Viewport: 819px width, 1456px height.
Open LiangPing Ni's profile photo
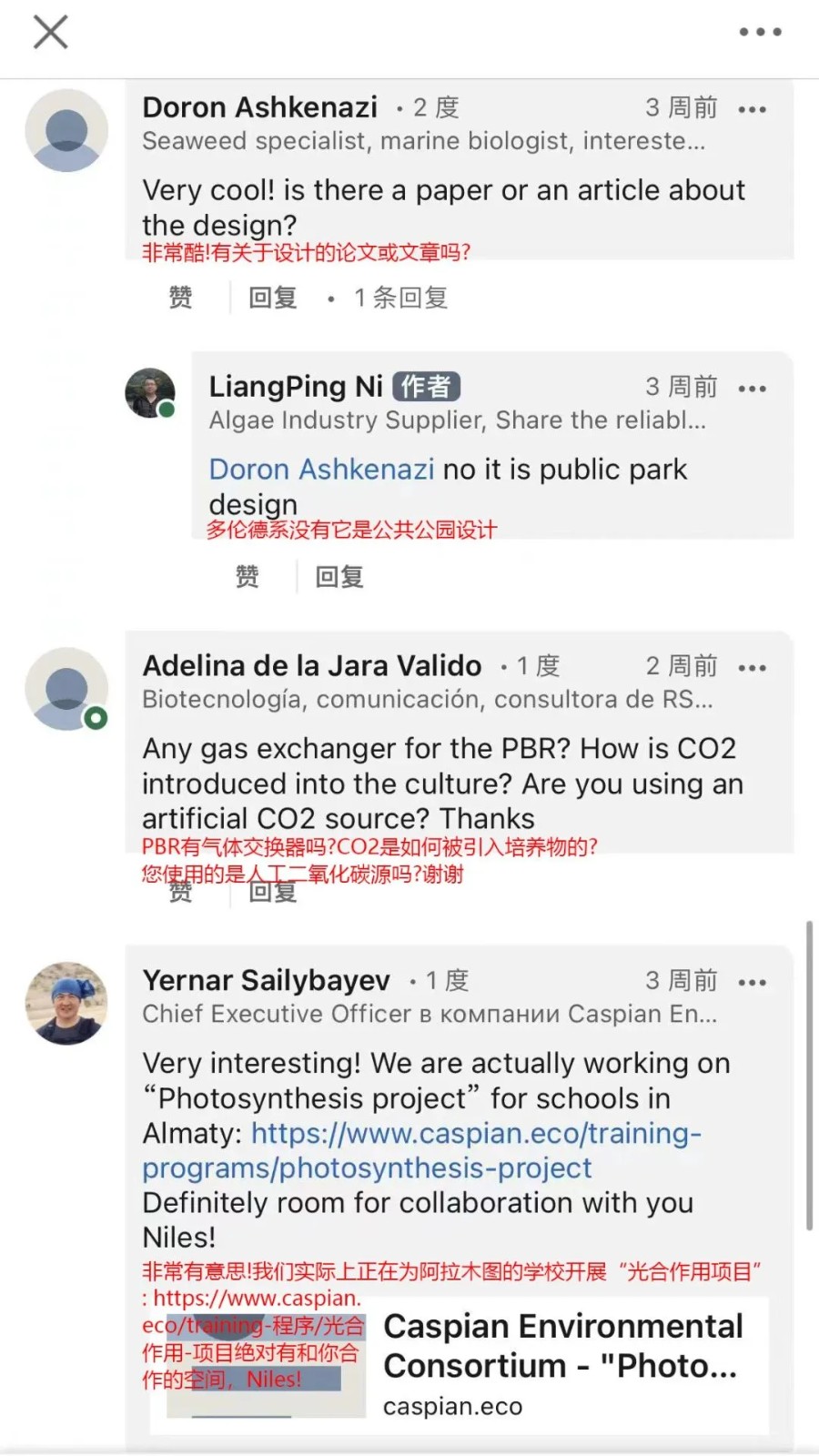tap(150, 393)
